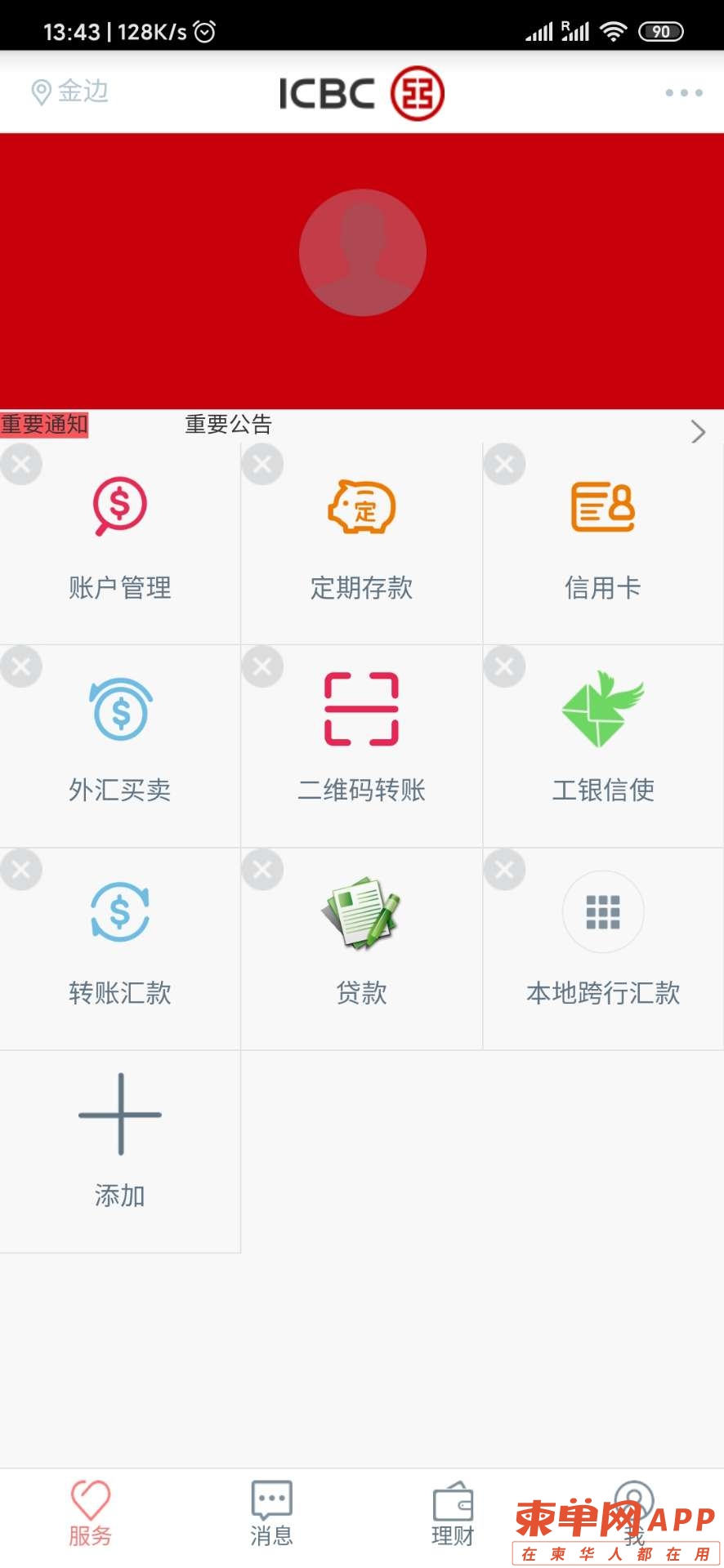
Task: Change the location from 金边
Action: [70, 91]
